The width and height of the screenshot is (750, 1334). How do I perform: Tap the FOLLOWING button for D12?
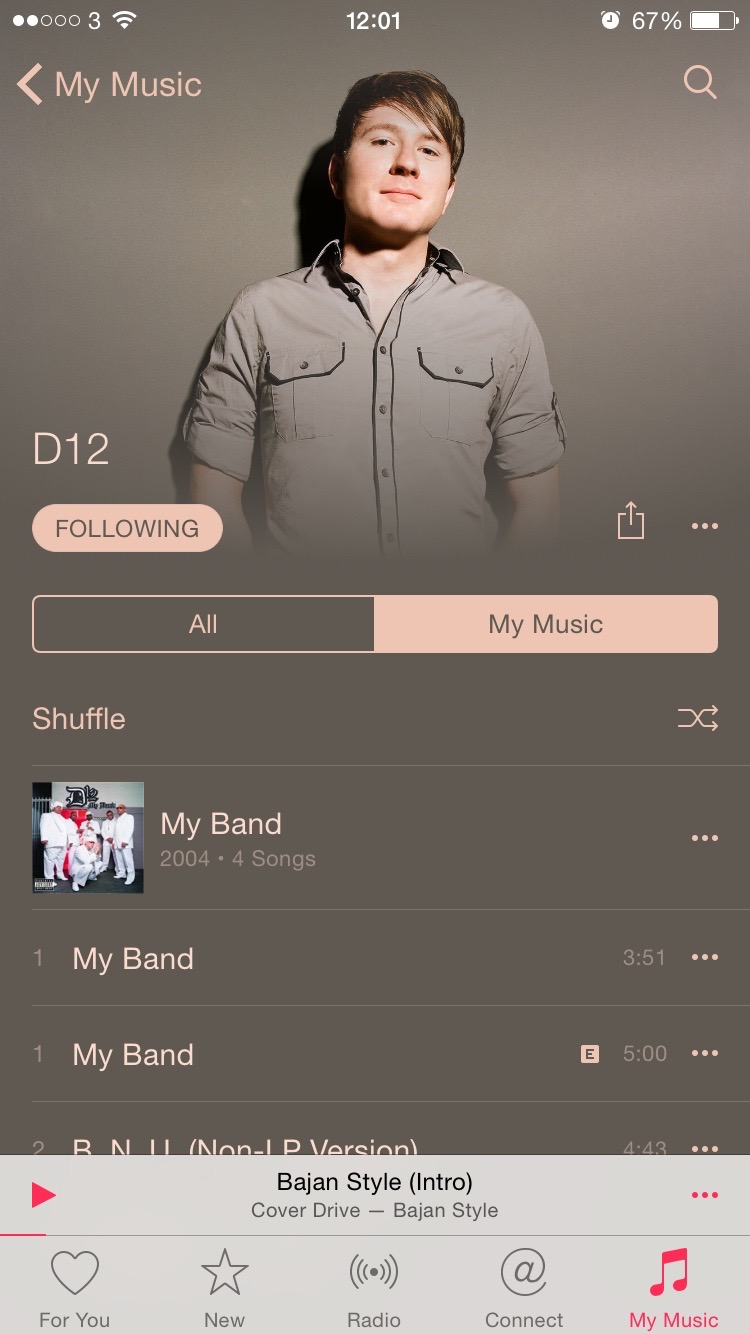(x=127, y=528)
